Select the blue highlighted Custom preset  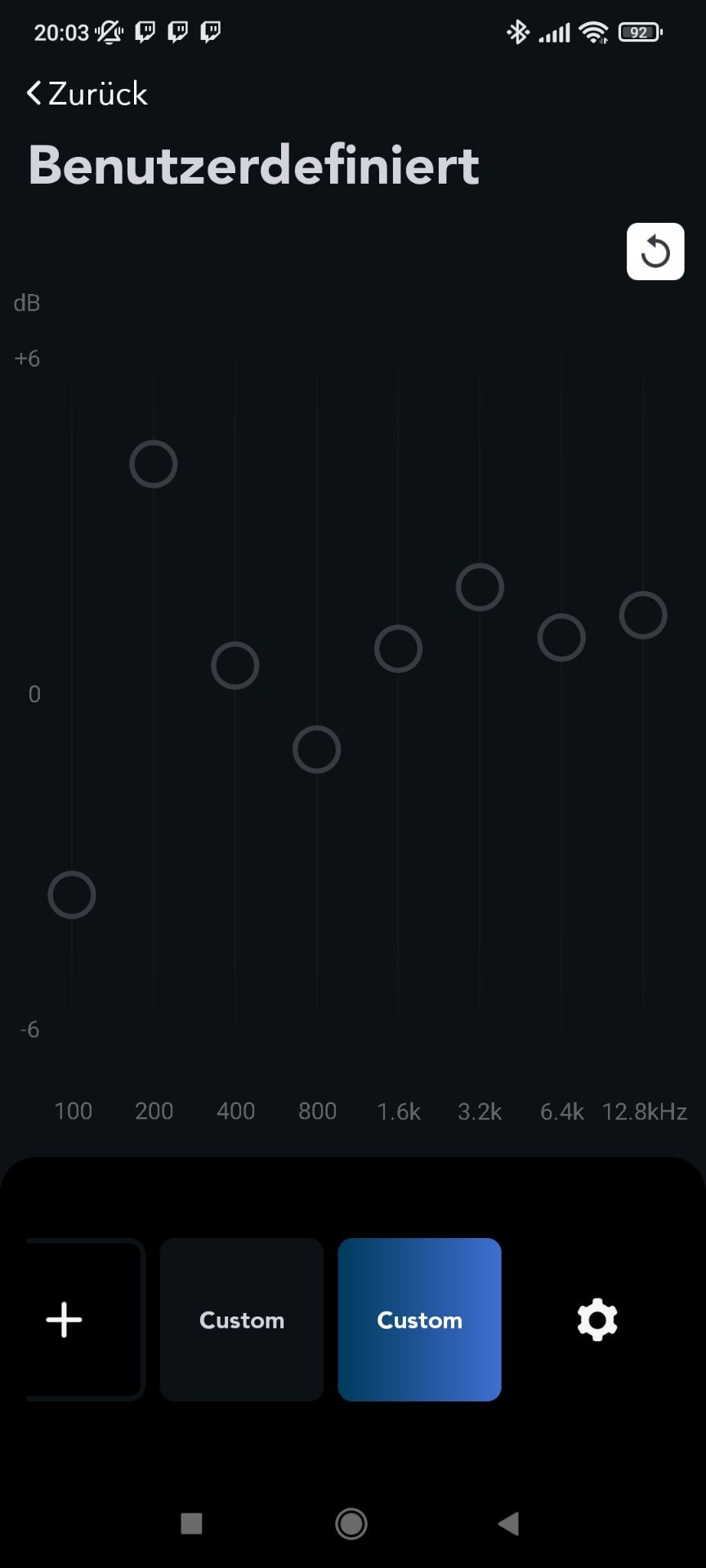point(419,1320)
